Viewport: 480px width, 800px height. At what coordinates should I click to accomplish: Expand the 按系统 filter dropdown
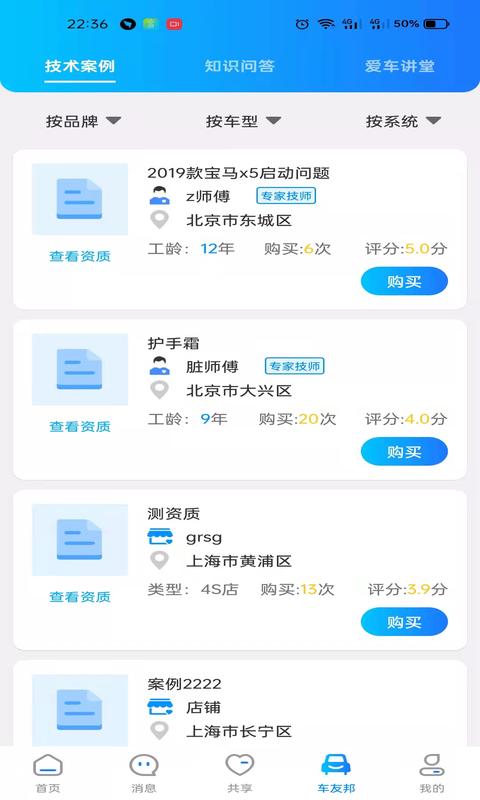point(403,121)
